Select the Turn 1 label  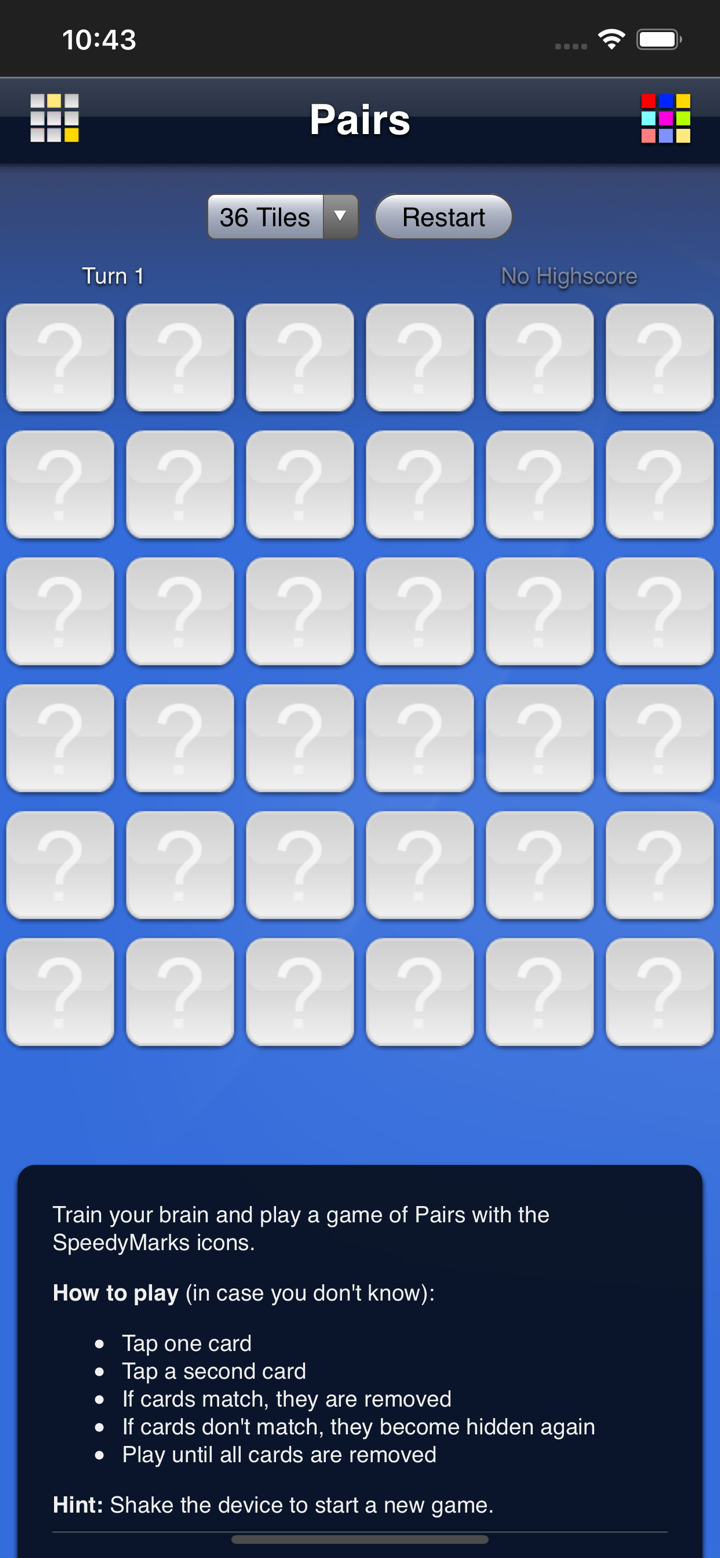(x=113, y=276)
